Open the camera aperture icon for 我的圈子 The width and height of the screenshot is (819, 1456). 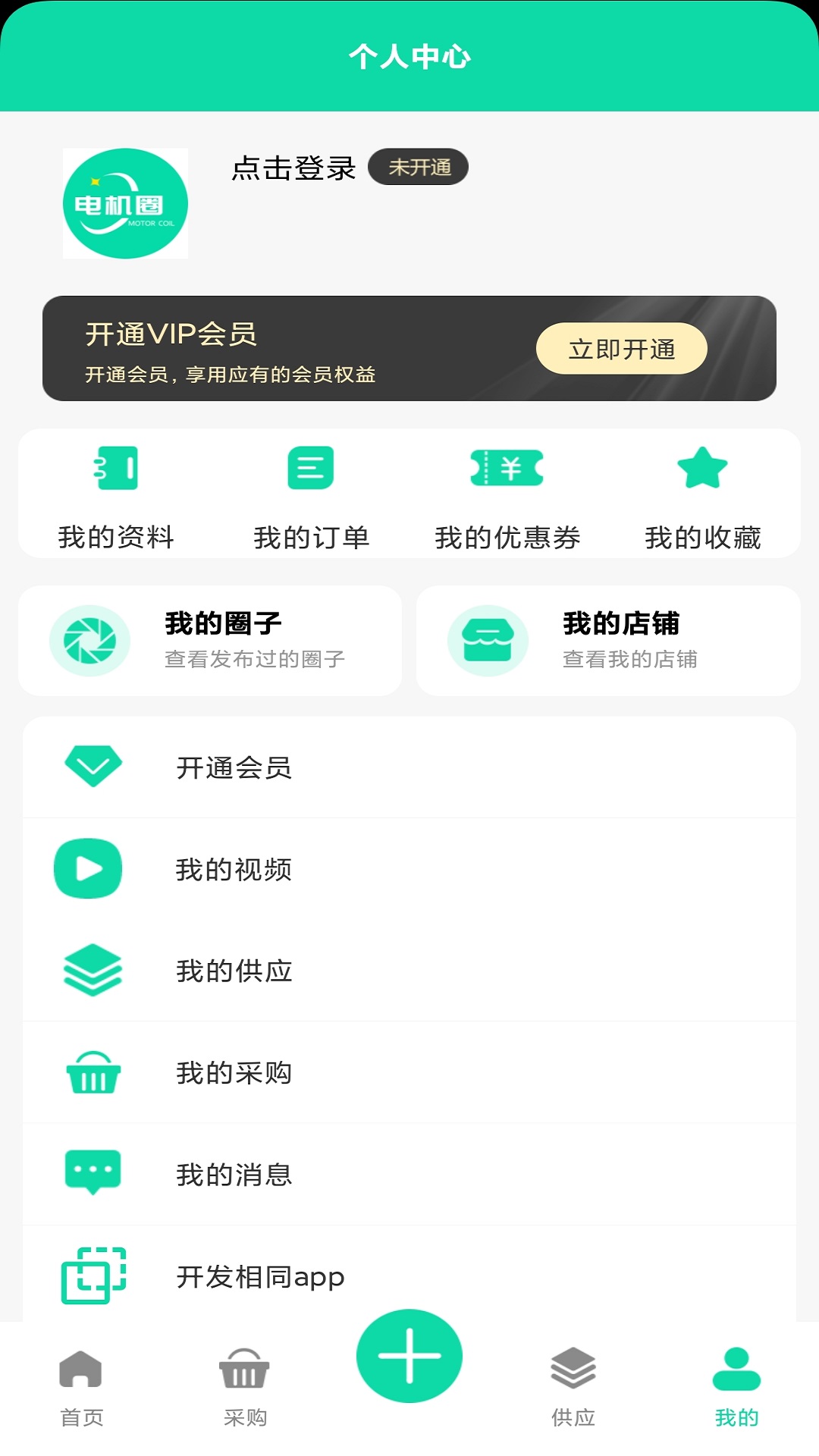coord(89,639)
